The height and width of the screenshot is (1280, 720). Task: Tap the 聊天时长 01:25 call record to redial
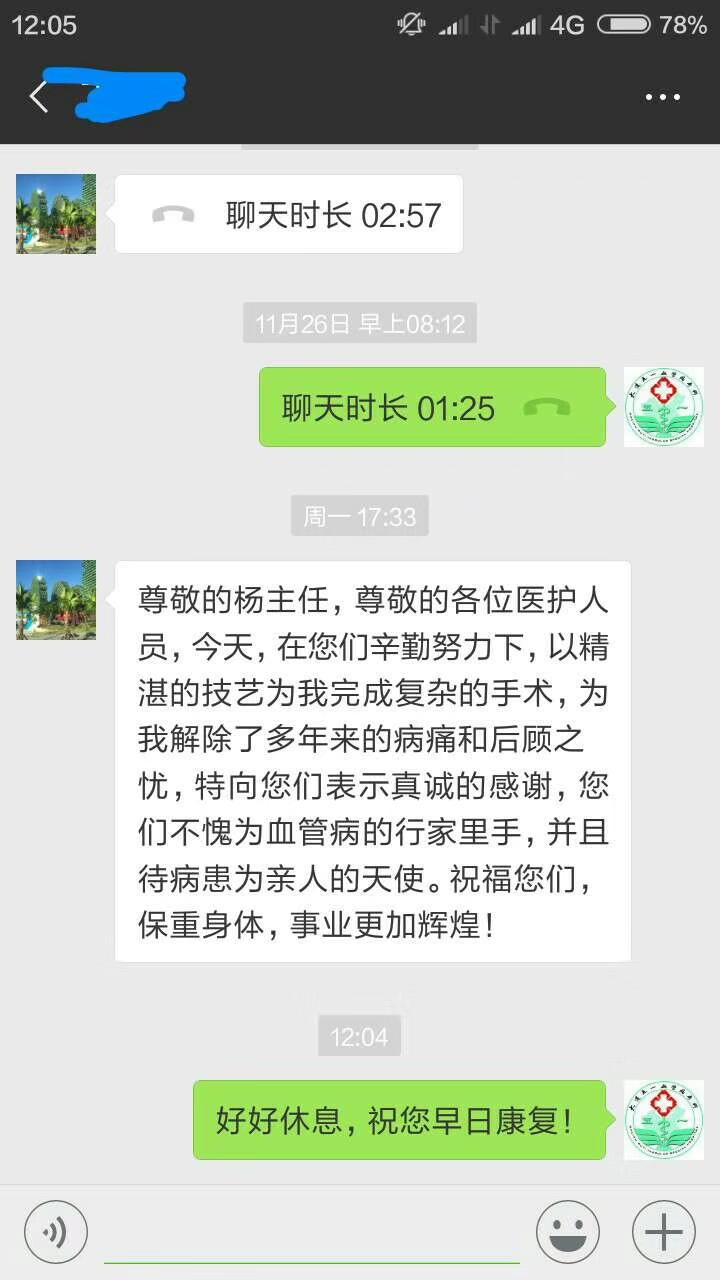(432, 407)
